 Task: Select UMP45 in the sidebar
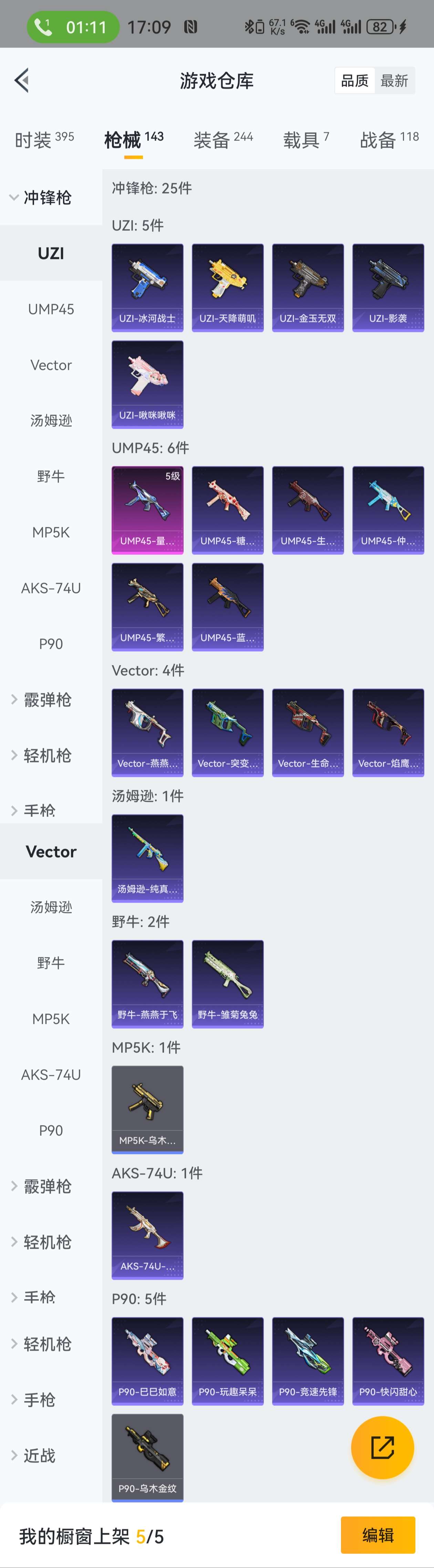(51, 309)
